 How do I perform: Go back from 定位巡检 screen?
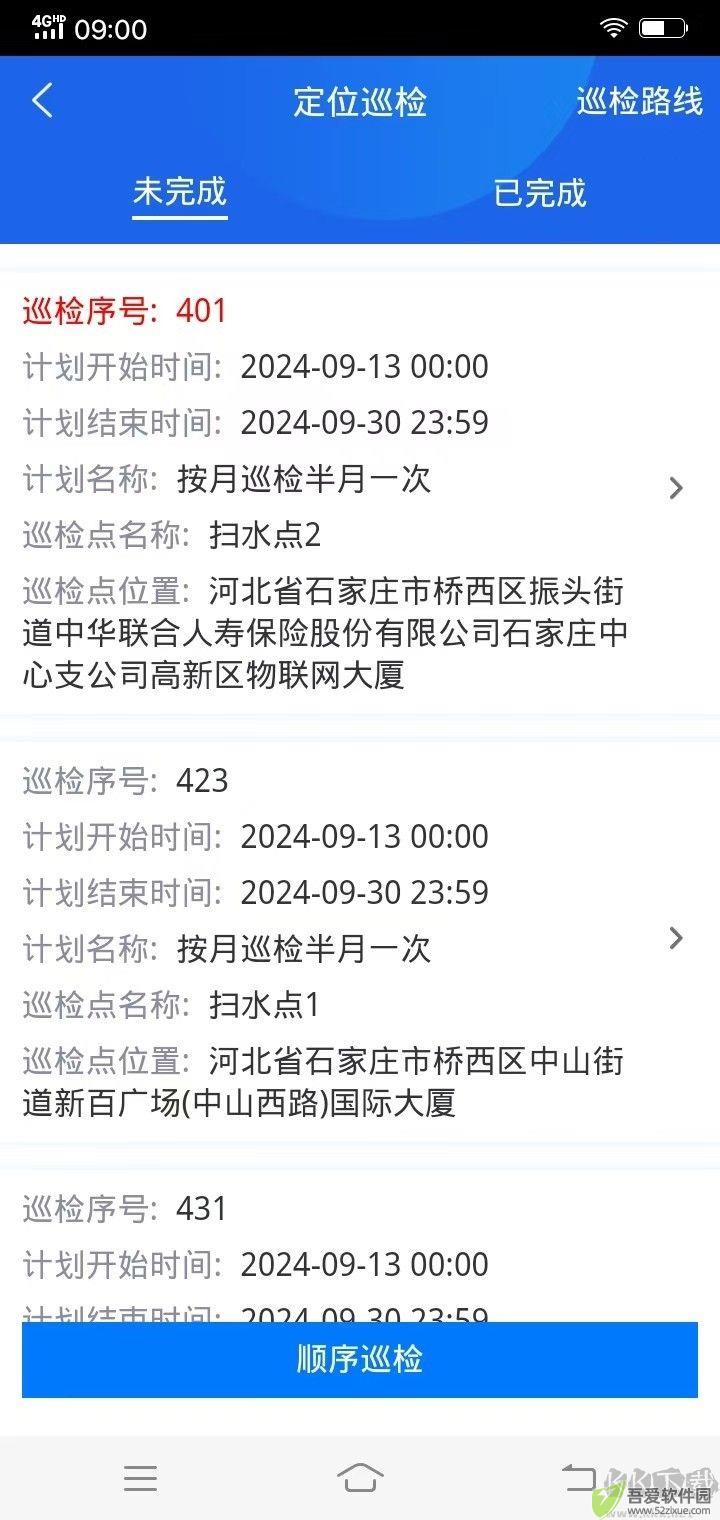coord(42,101)
